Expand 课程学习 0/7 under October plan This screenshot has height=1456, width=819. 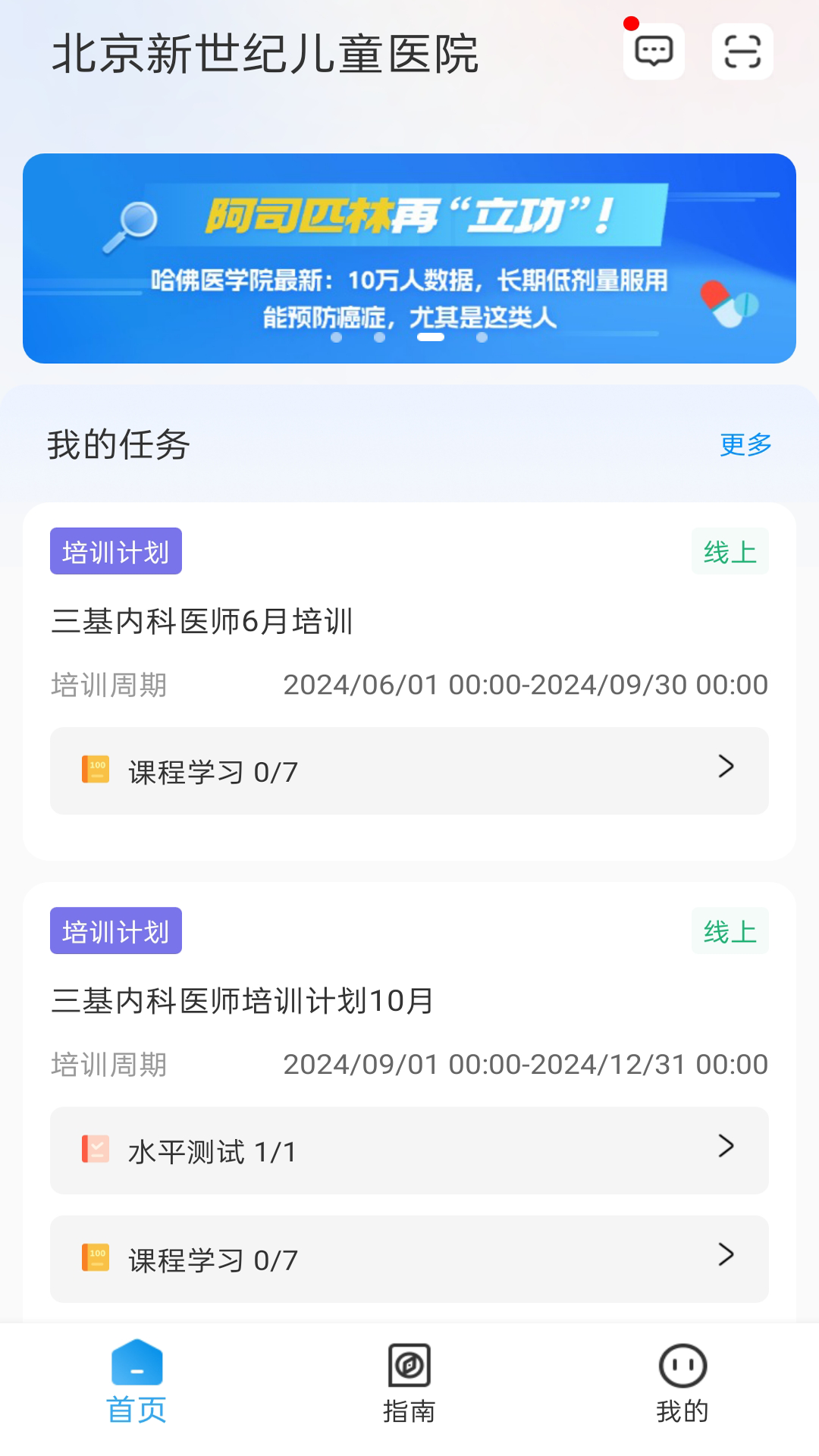[409, 1259]
